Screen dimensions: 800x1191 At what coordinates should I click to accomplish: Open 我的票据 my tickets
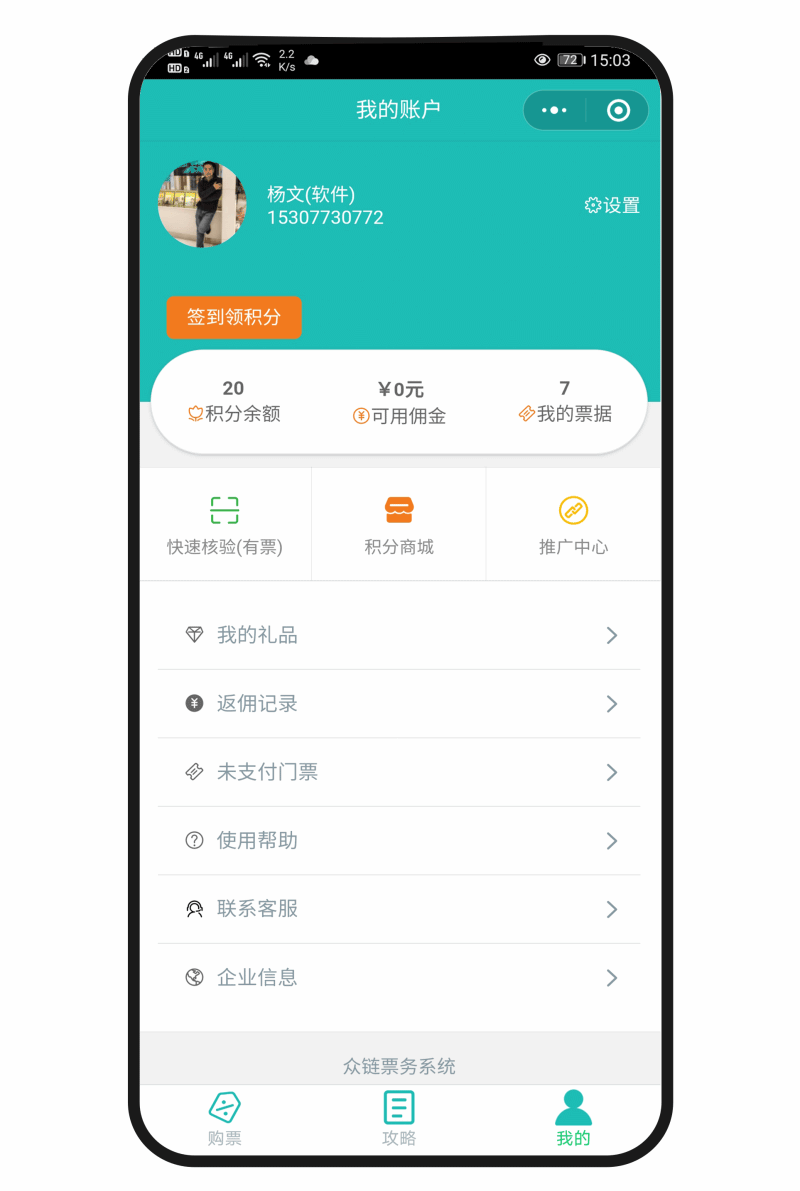point(565,402)
